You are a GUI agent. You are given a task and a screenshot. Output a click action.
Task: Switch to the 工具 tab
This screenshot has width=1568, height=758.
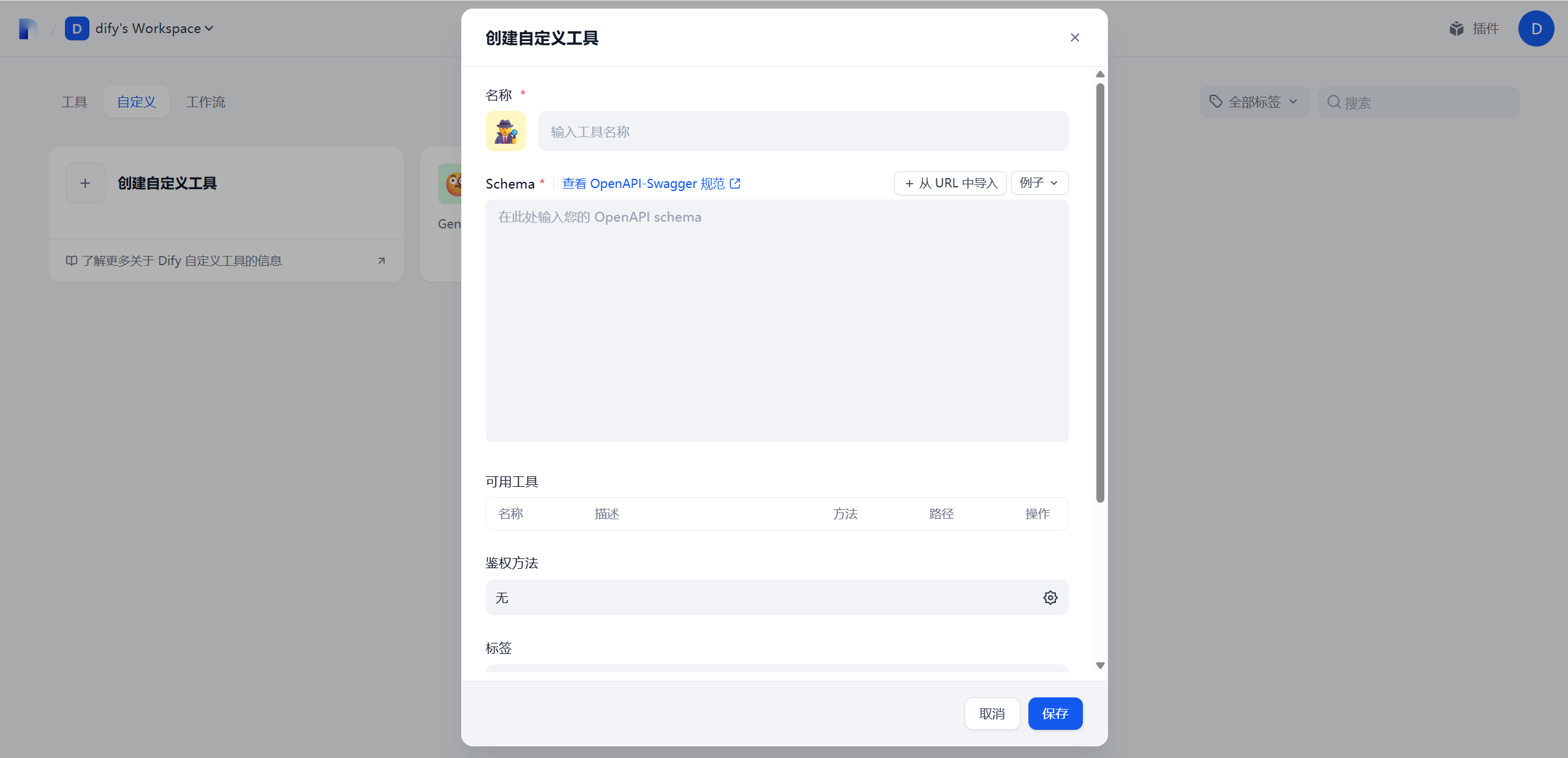(x=74, y=102)
